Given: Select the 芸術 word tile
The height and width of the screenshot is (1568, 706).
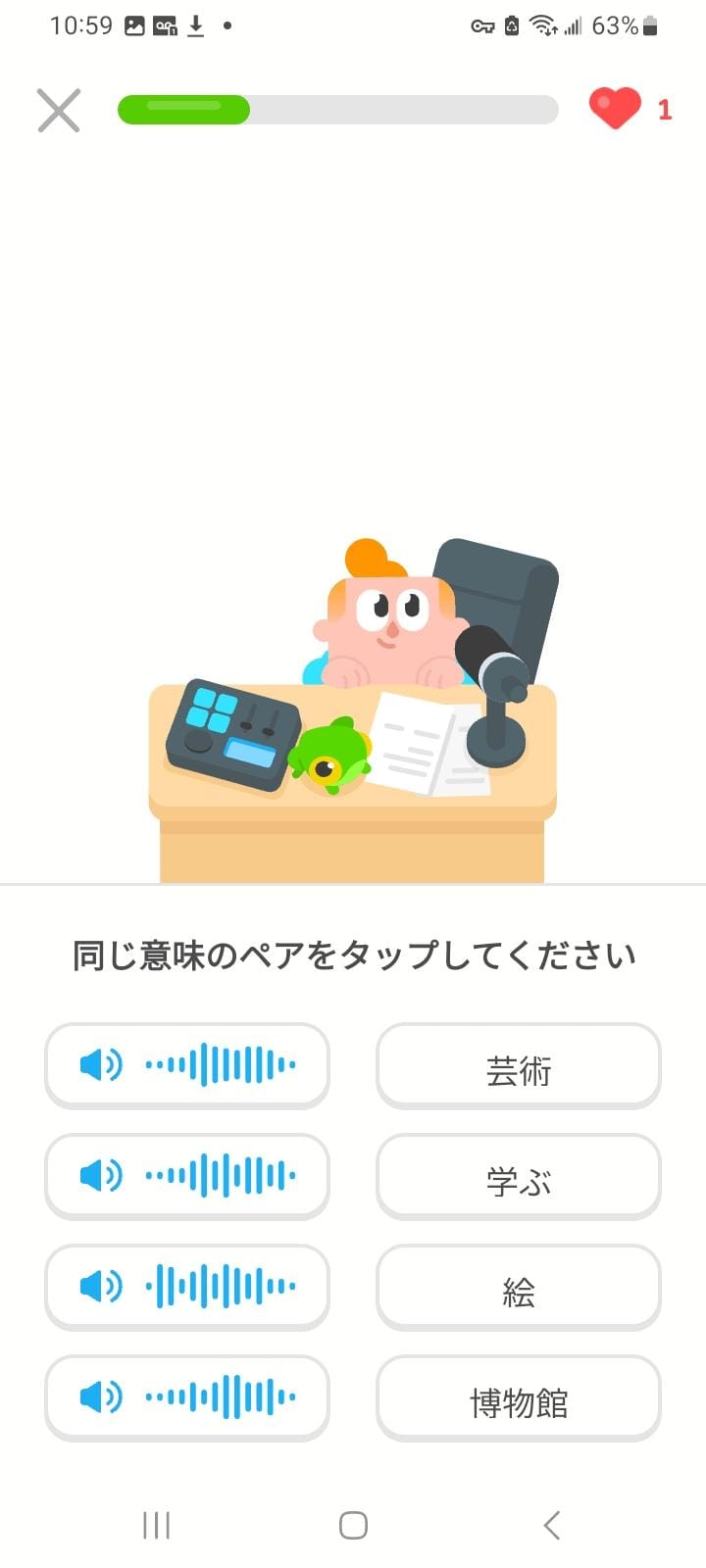Looking at the screenshot, I should [519, 1066].
